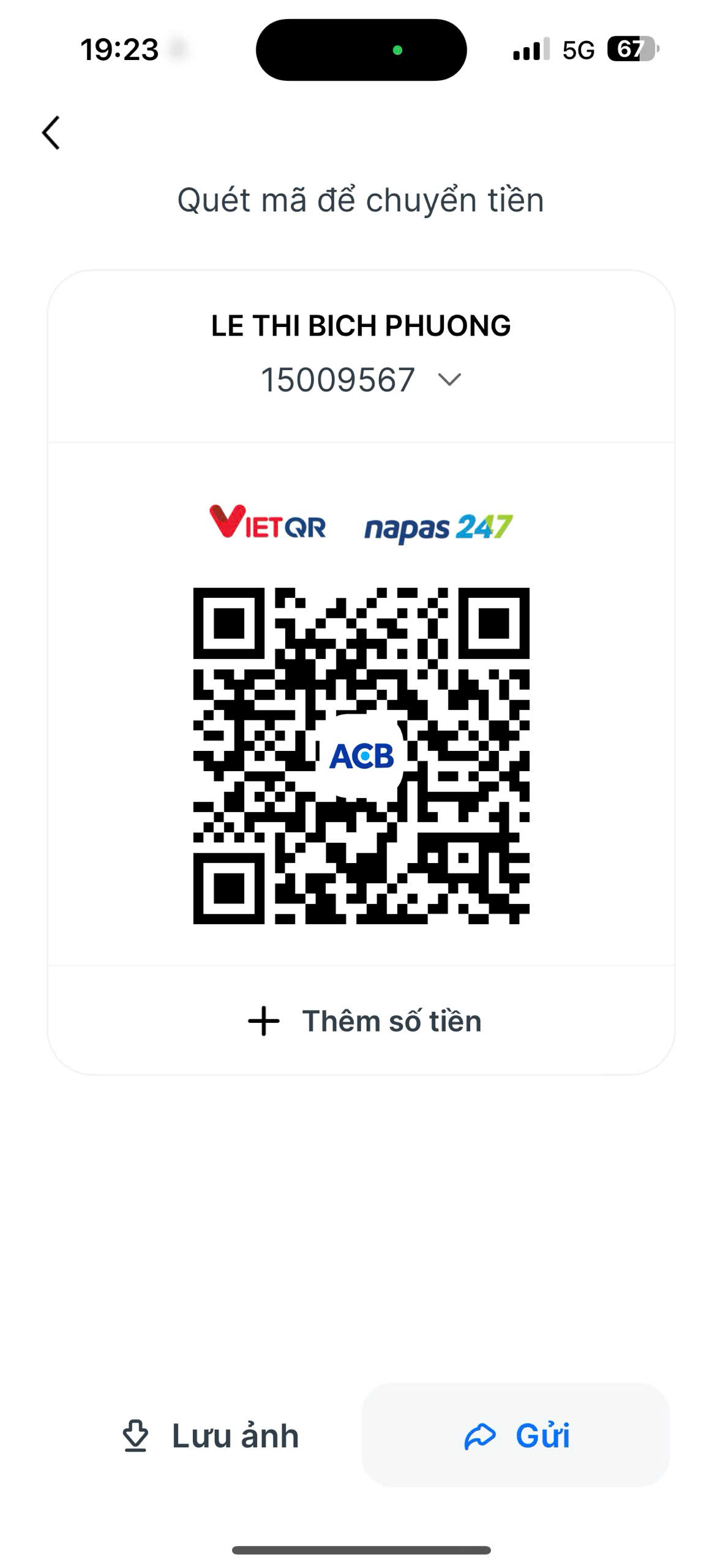The image size is (723, 1568).
Task: Tap Thêm số tiền to add an amount
Action: coord(364,1021)
